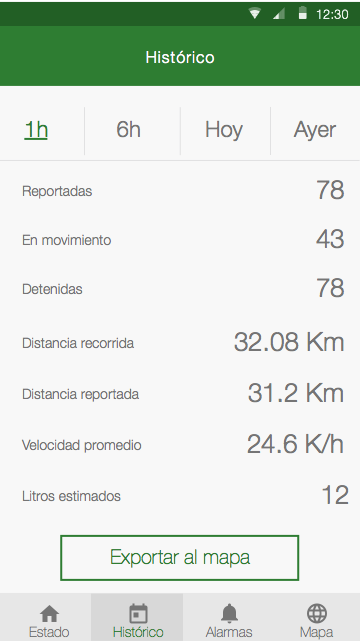This screenshot has height=641, width=360.
Task: View yesterday's data via Ayer
Action: click(x=315, y=130)
